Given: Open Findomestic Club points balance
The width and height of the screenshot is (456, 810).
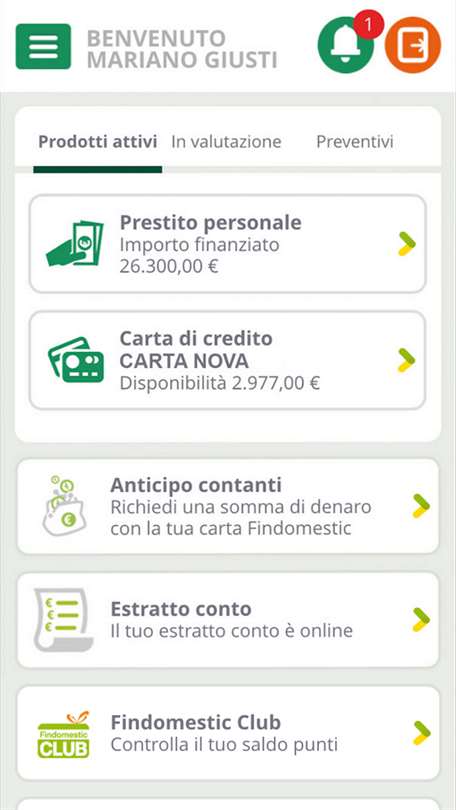Looking at the screenshot, I should point(228,733).
